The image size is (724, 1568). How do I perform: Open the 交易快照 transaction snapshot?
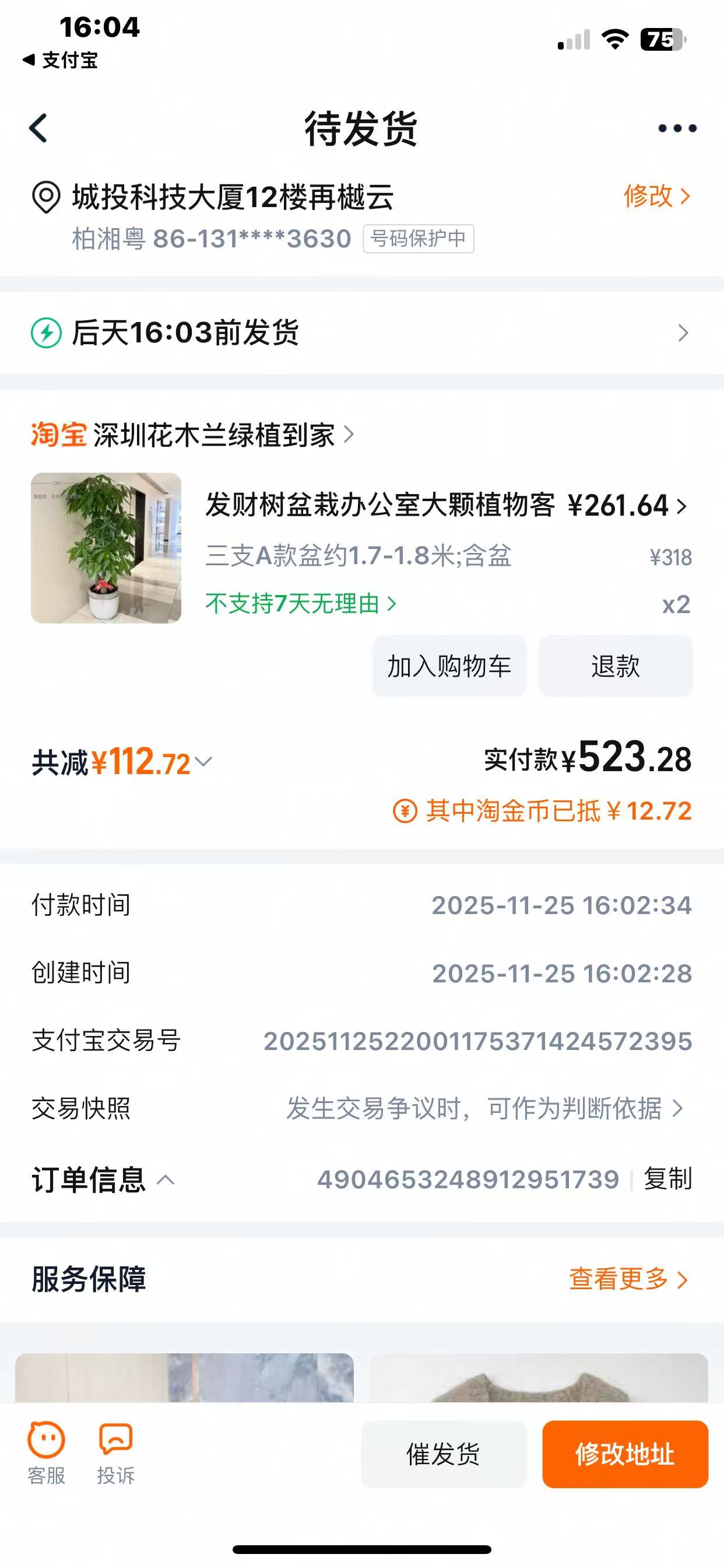[x=484, y=1108]
